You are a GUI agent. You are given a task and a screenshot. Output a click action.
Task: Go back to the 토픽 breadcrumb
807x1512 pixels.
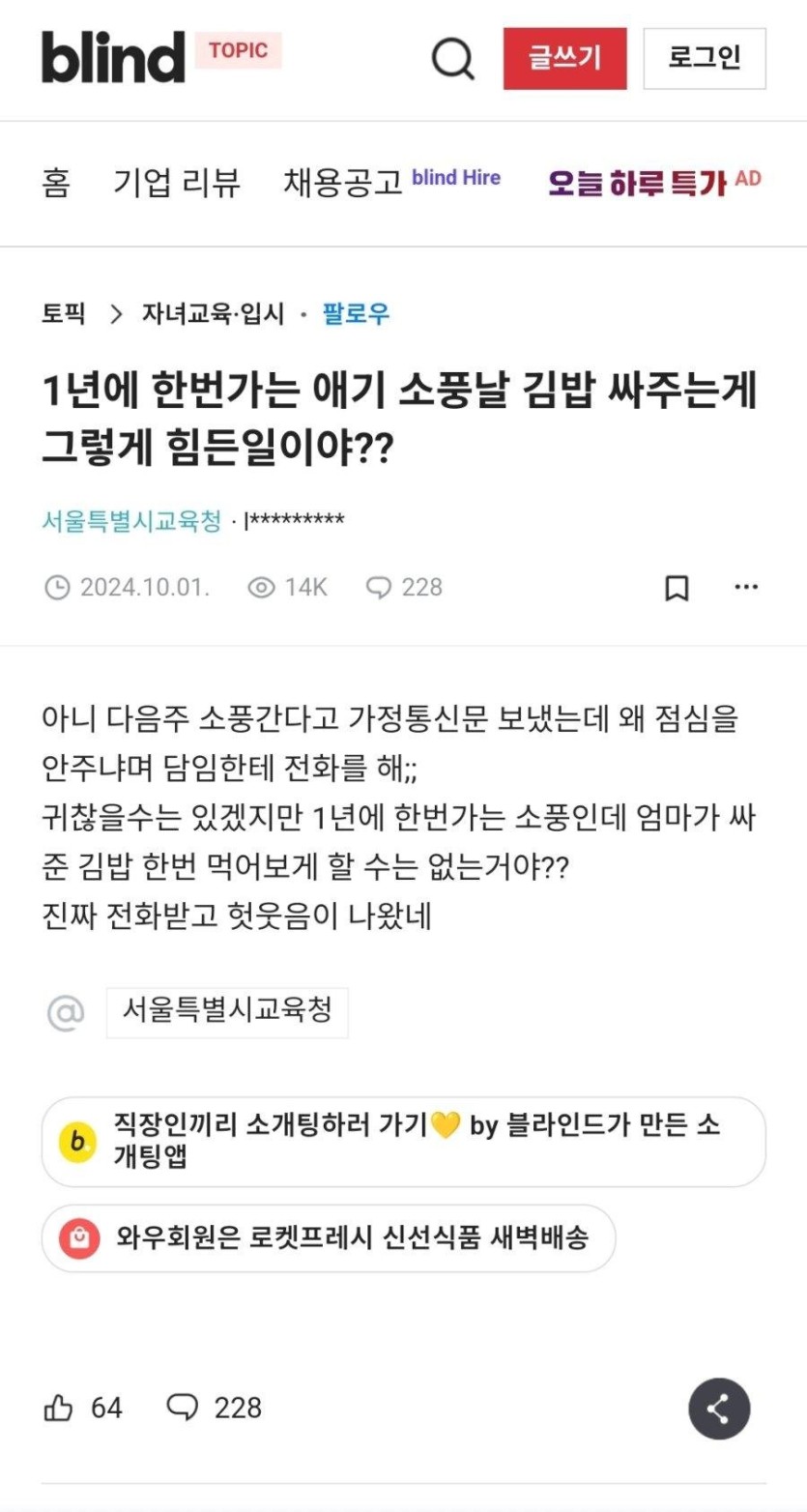[63, 314]
